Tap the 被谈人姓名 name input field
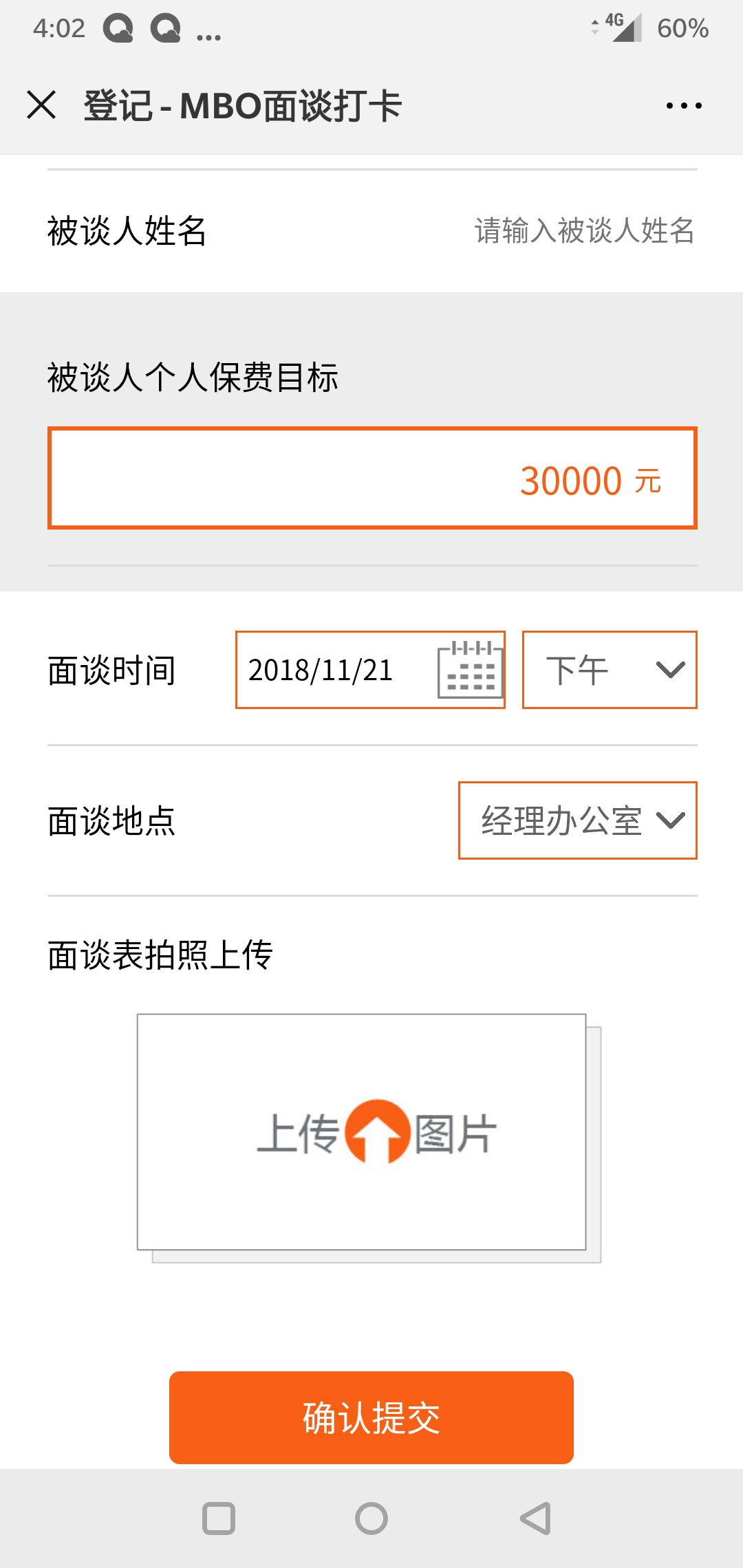Screen dimensions: 743x1568 tap(583, 230)
